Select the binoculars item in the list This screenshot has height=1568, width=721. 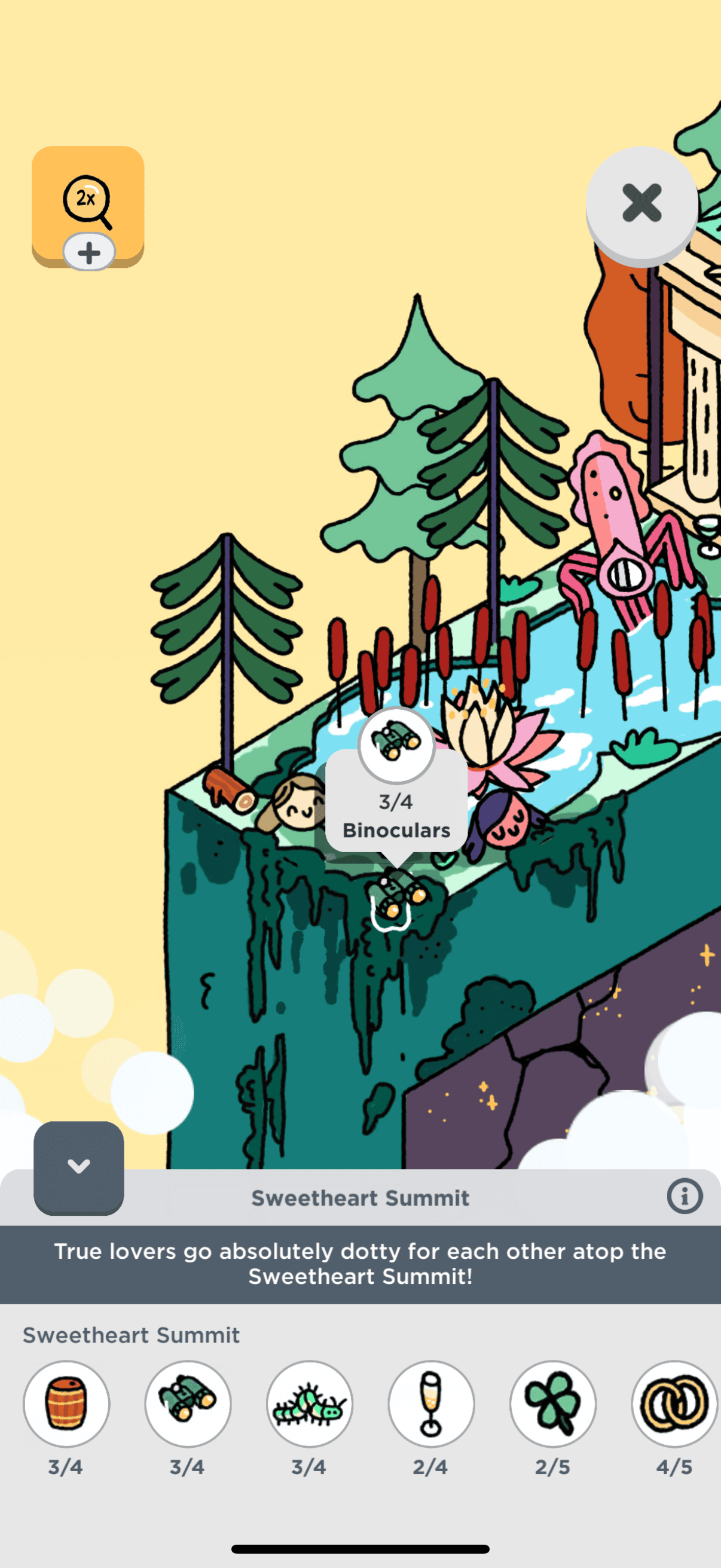(188, 1403)
